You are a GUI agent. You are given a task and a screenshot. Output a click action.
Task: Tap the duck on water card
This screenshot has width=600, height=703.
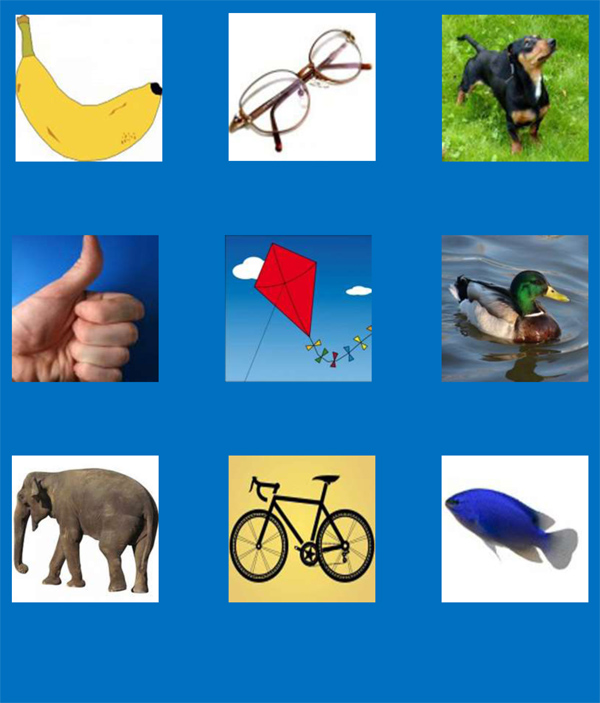[515, 308]
